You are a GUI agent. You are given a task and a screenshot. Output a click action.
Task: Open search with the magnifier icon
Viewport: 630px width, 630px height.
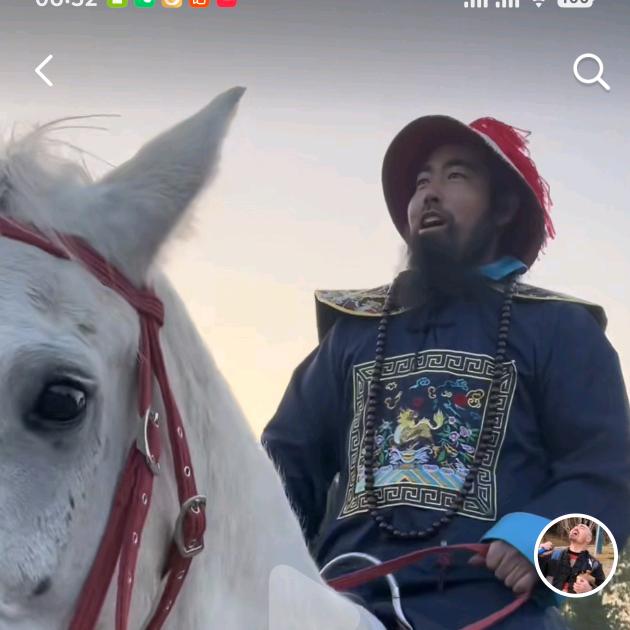[591, 72]
